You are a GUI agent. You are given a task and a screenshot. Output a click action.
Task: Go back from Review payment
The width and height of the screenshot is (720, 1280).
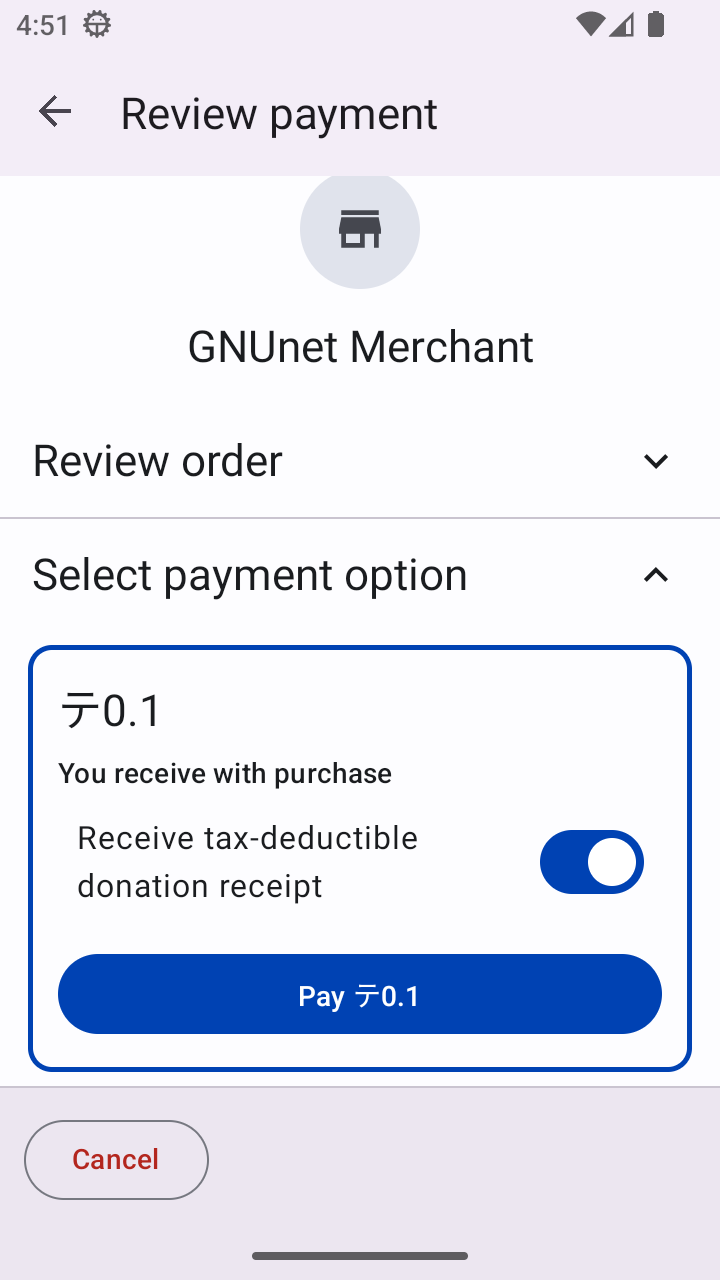pos(55,112)
